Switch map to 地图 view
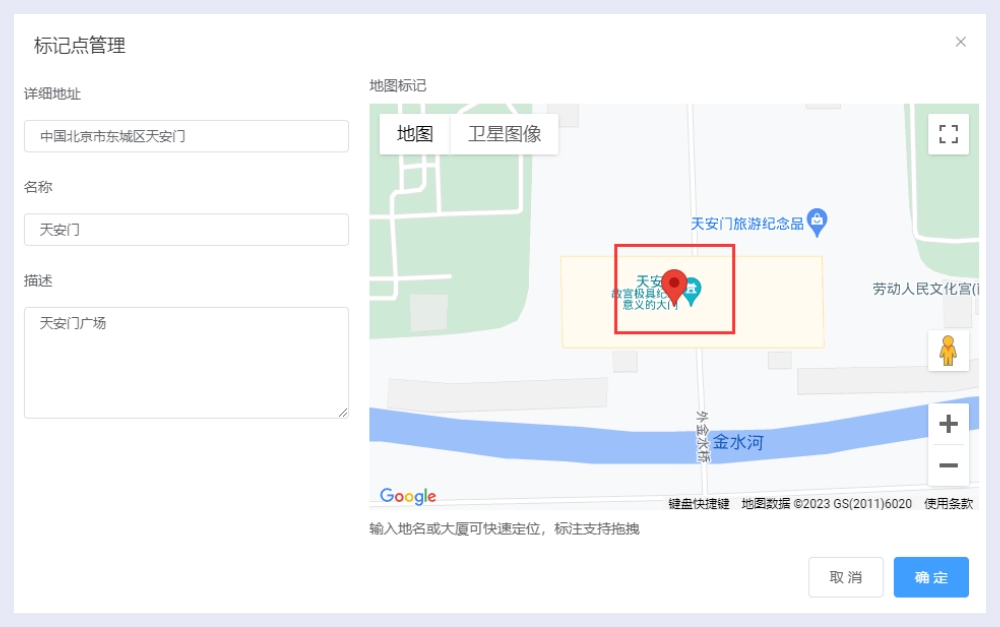Image resolution: width=1000 pixels, height=627 pixels. click(415, 134)
